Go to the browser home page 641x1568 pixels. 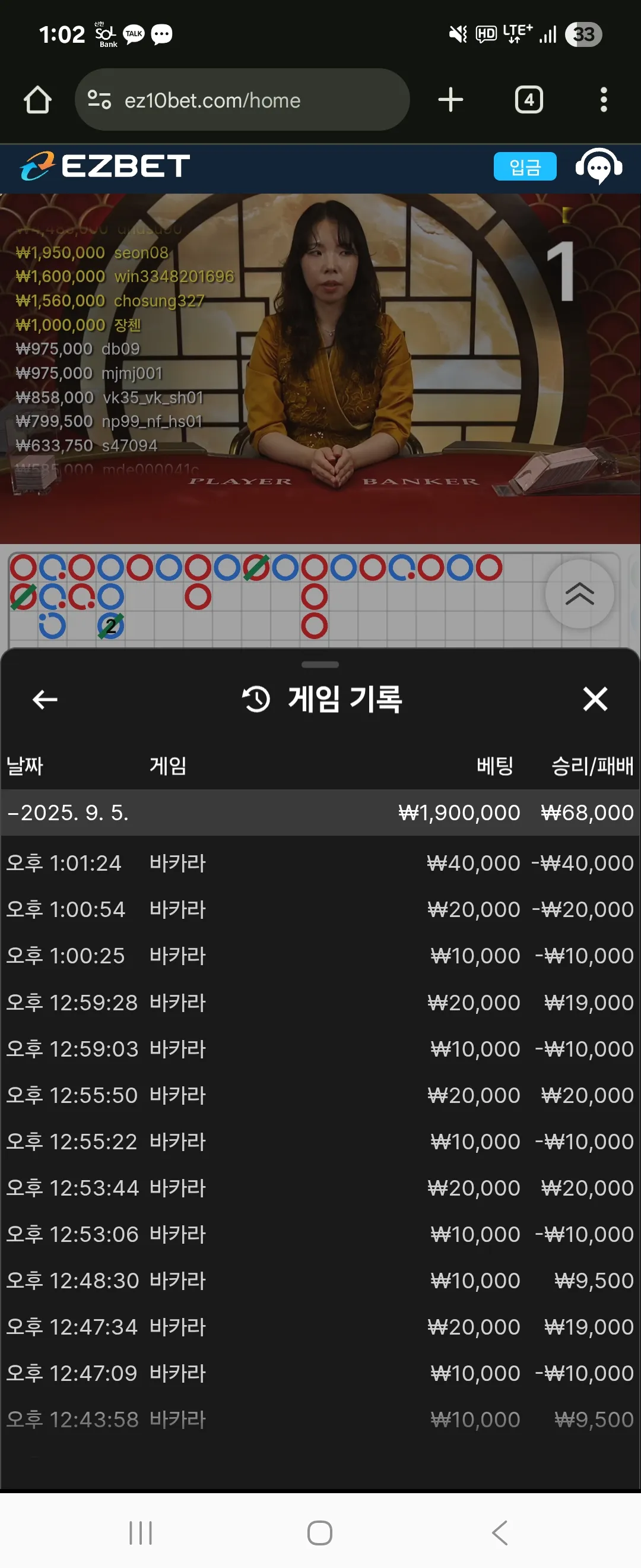click(x=37, y=100)
